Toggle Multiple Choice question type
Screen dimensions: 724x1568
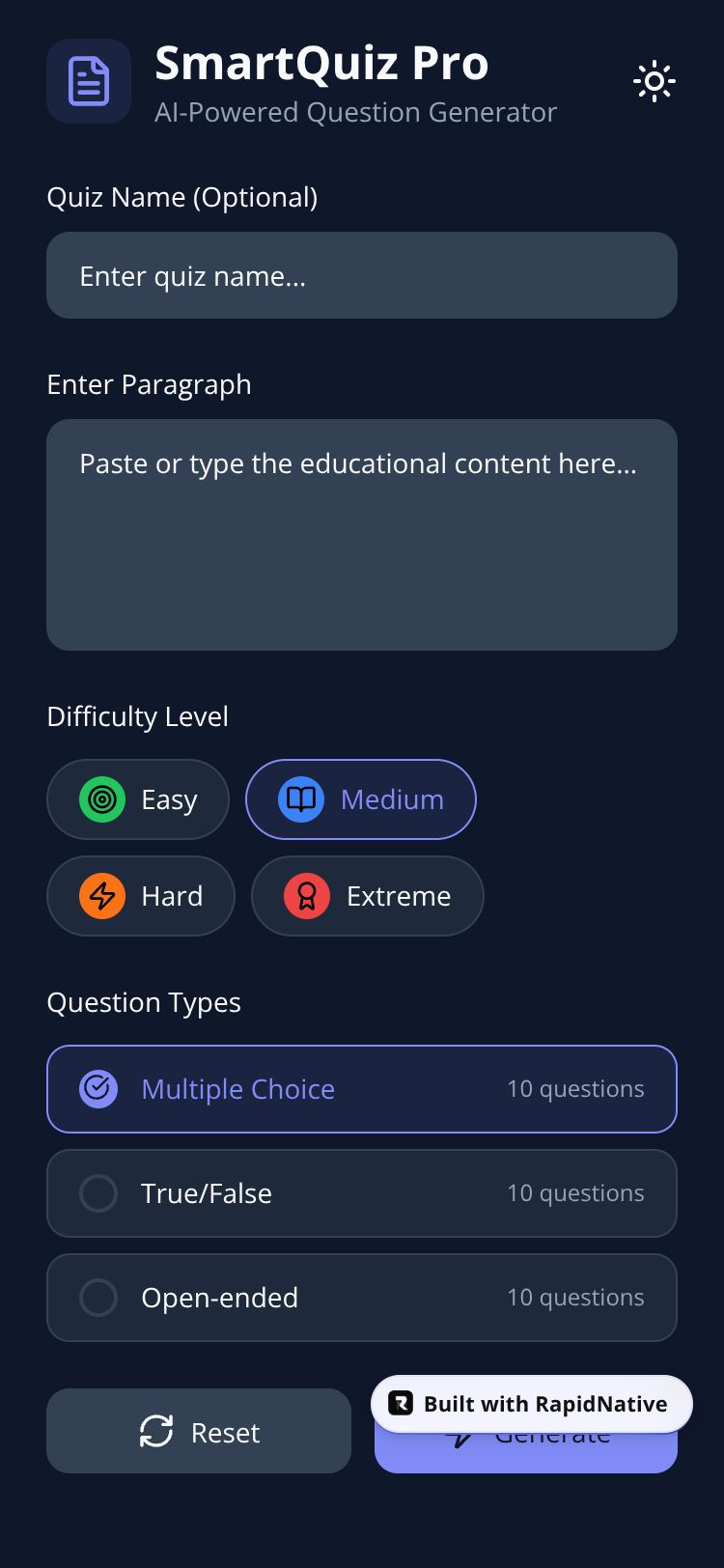[x=361, y=1089]
